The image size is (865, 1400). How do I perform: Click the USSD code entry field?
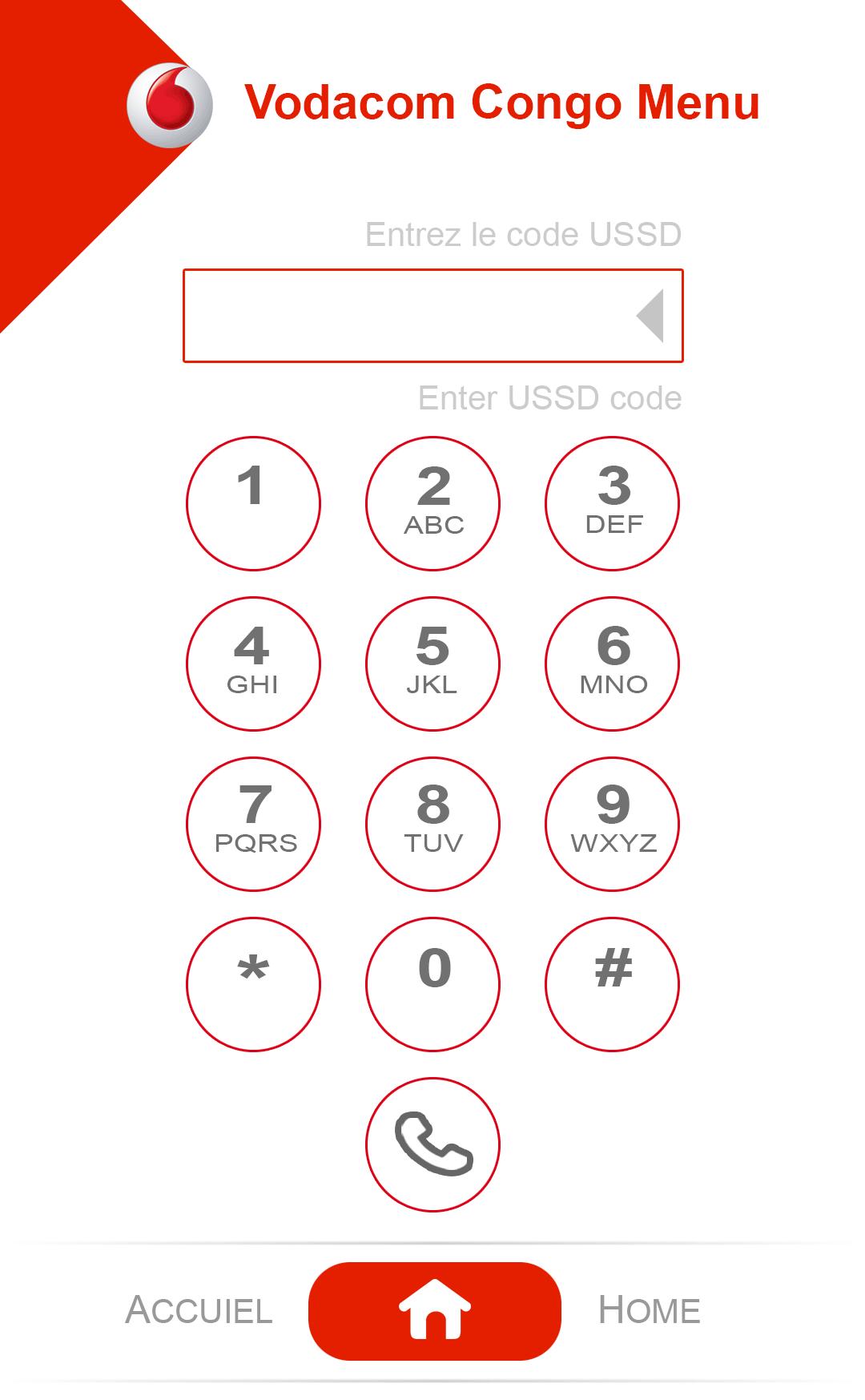(432, 315)
